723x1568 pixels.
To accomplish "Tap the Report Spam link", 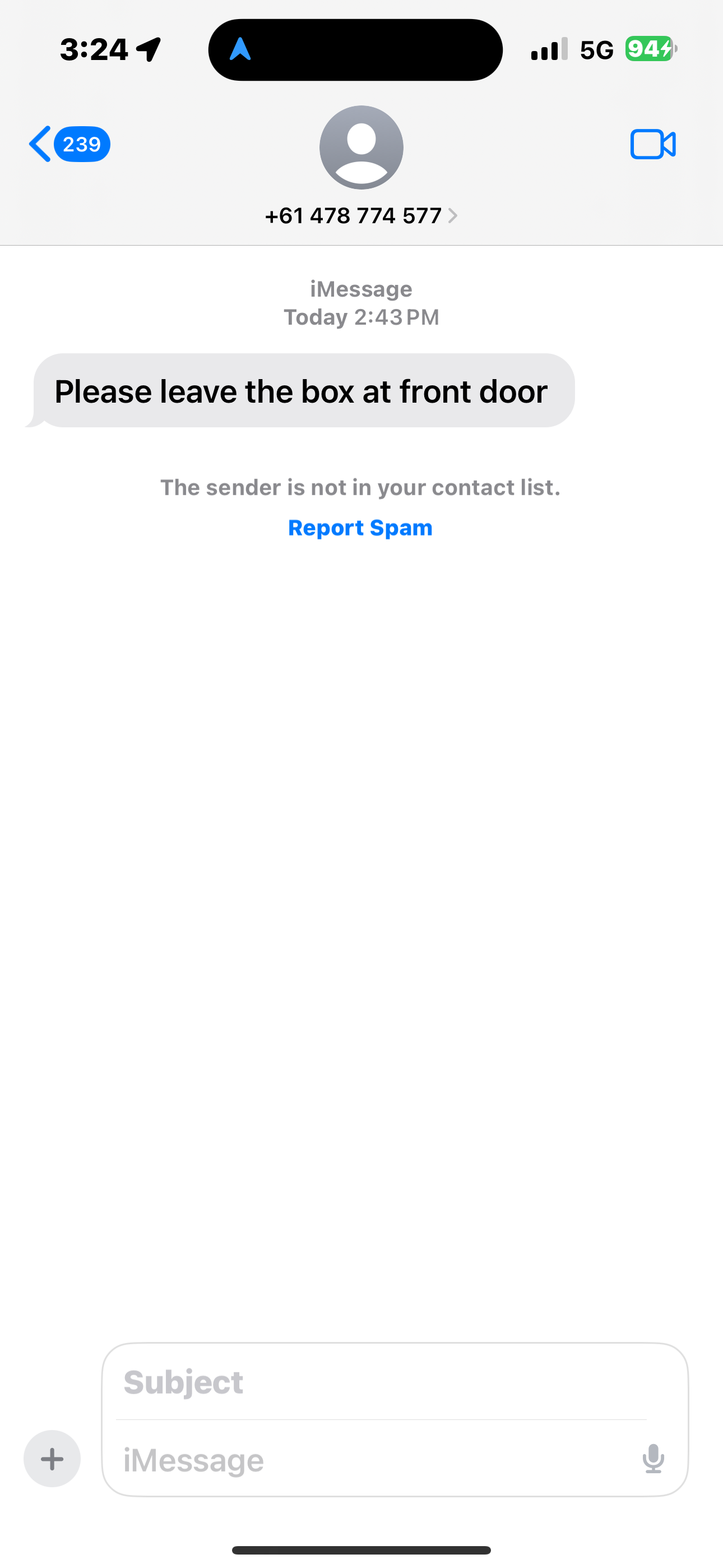I will pos(360,527).
